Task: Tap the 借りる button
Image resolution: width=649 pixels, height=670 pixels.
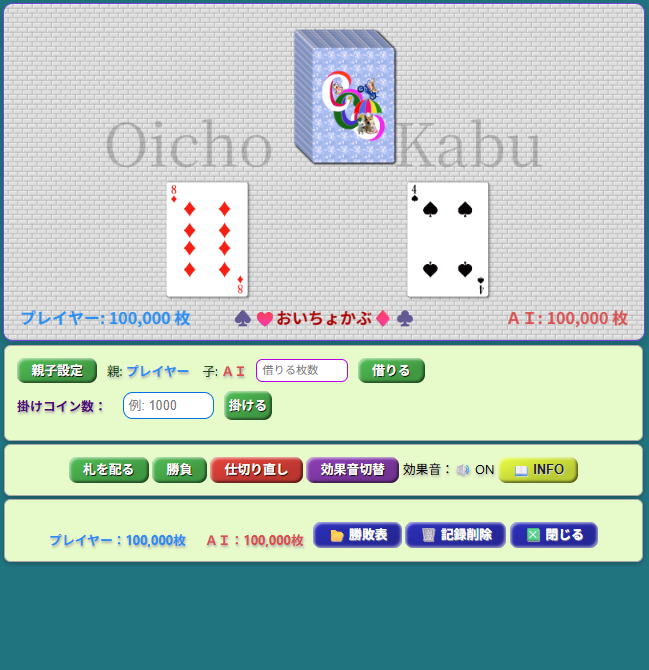Action: 391,371
